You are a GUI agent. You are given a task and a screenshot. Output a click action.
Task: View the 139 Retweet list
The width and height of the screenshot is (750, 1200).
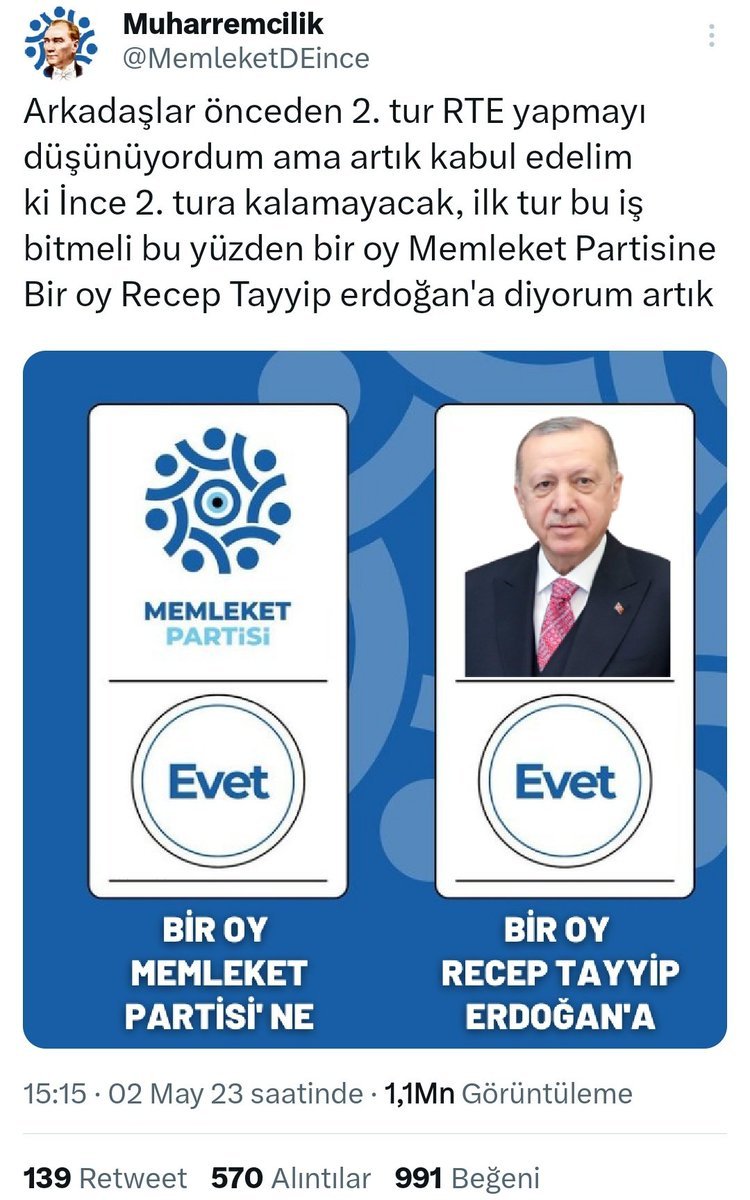105,1177
